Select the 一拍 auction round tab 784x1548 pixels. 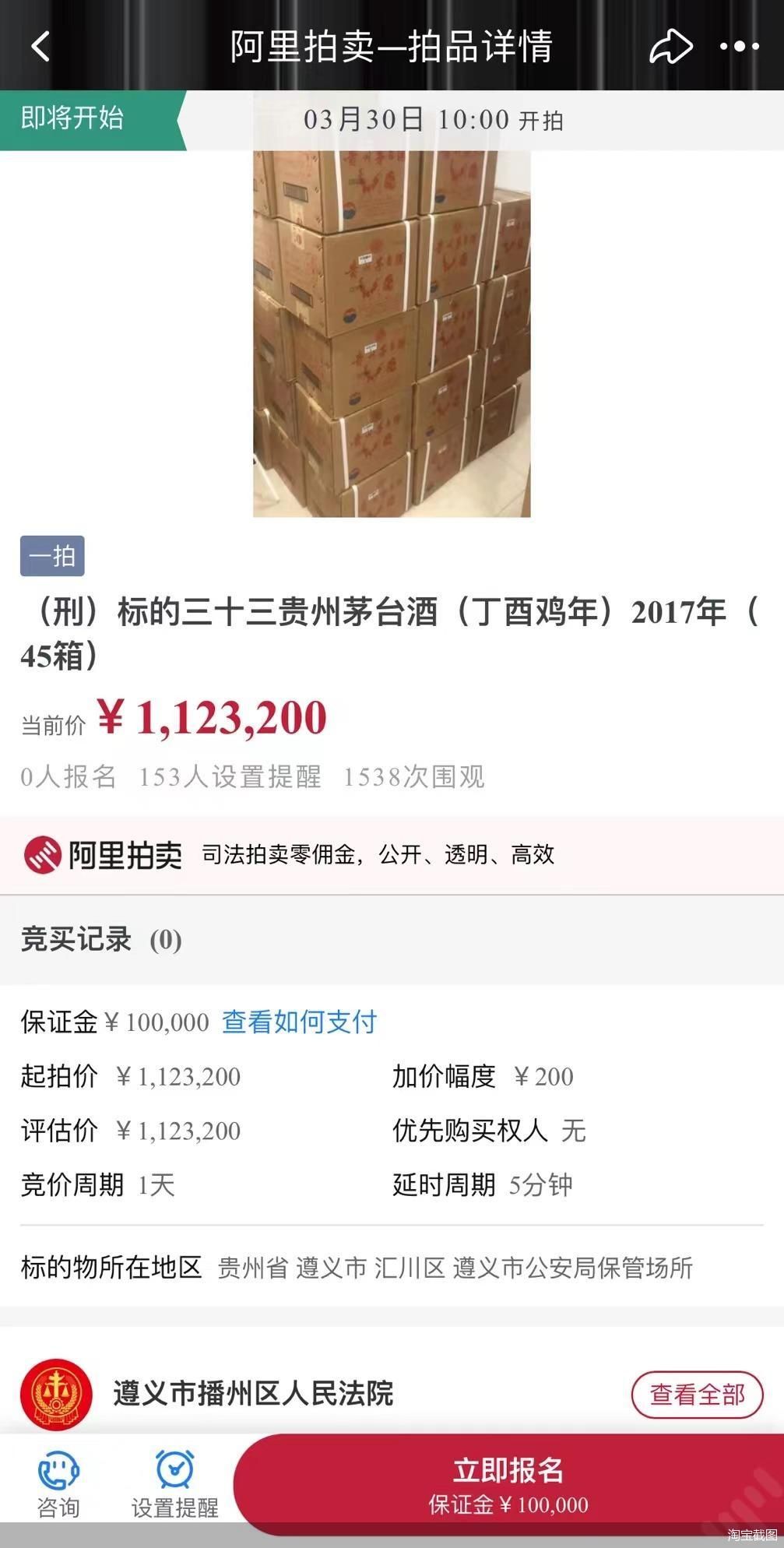coord(53,556)
